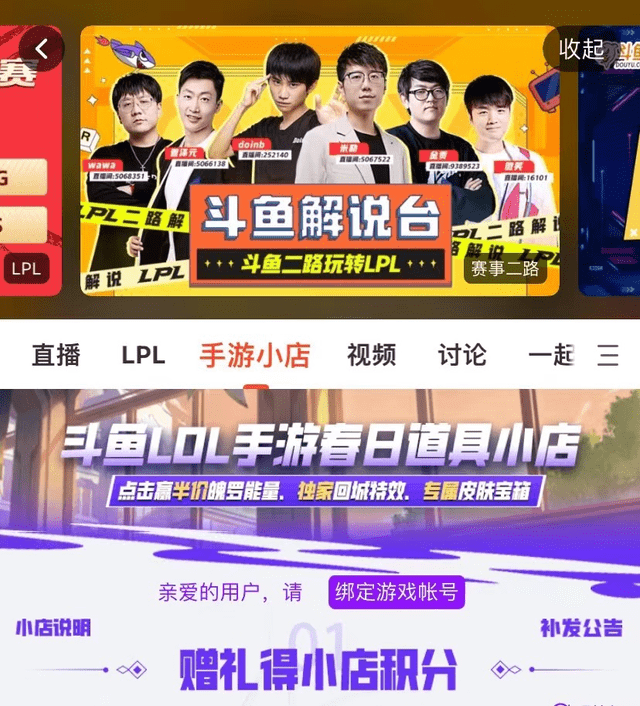Go back using the top-left arrow
640x706 pixels.
coord(40,48)
